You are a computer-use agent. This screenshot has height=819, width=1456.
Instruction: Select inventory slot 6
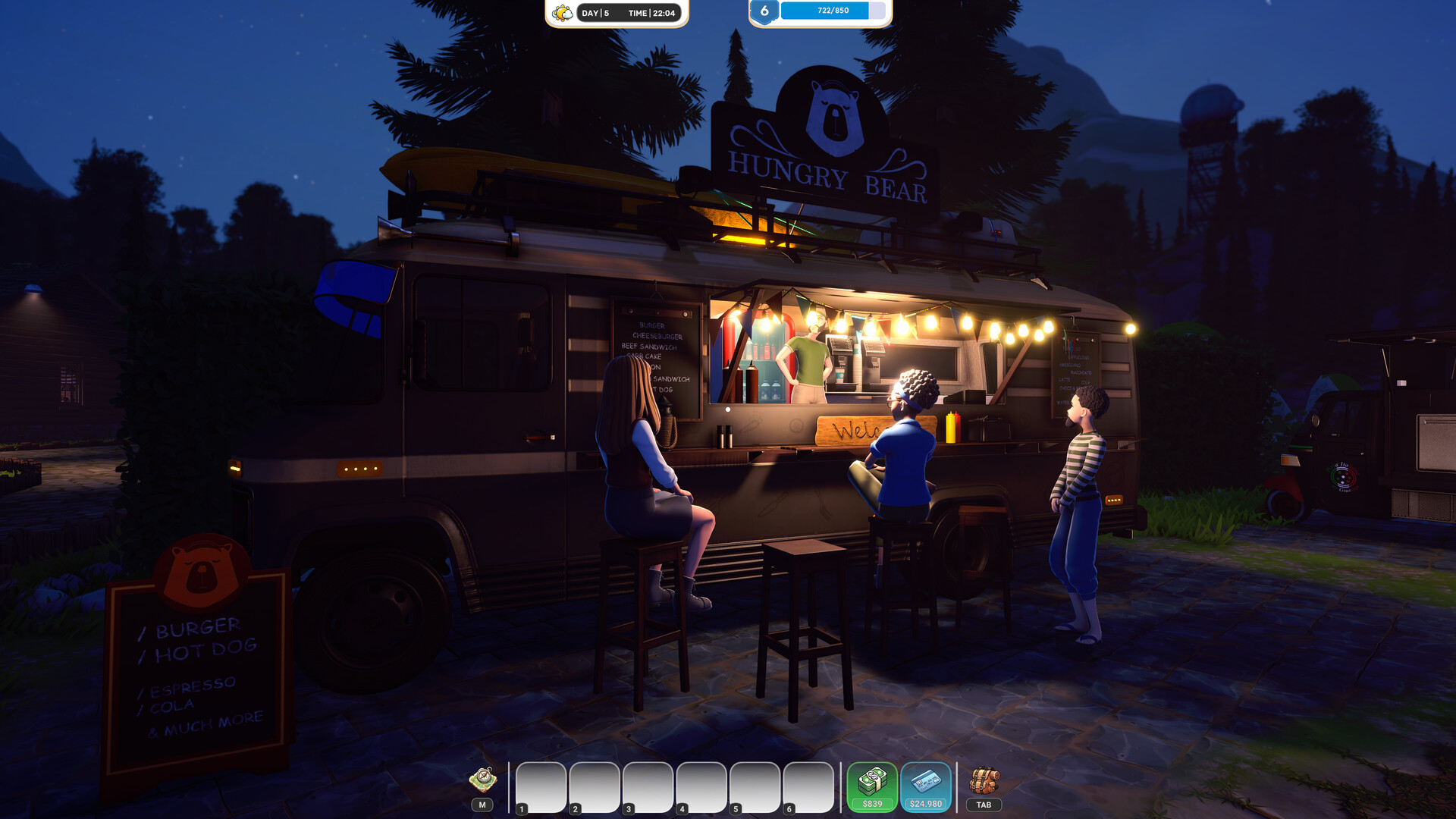click(808, 787)
